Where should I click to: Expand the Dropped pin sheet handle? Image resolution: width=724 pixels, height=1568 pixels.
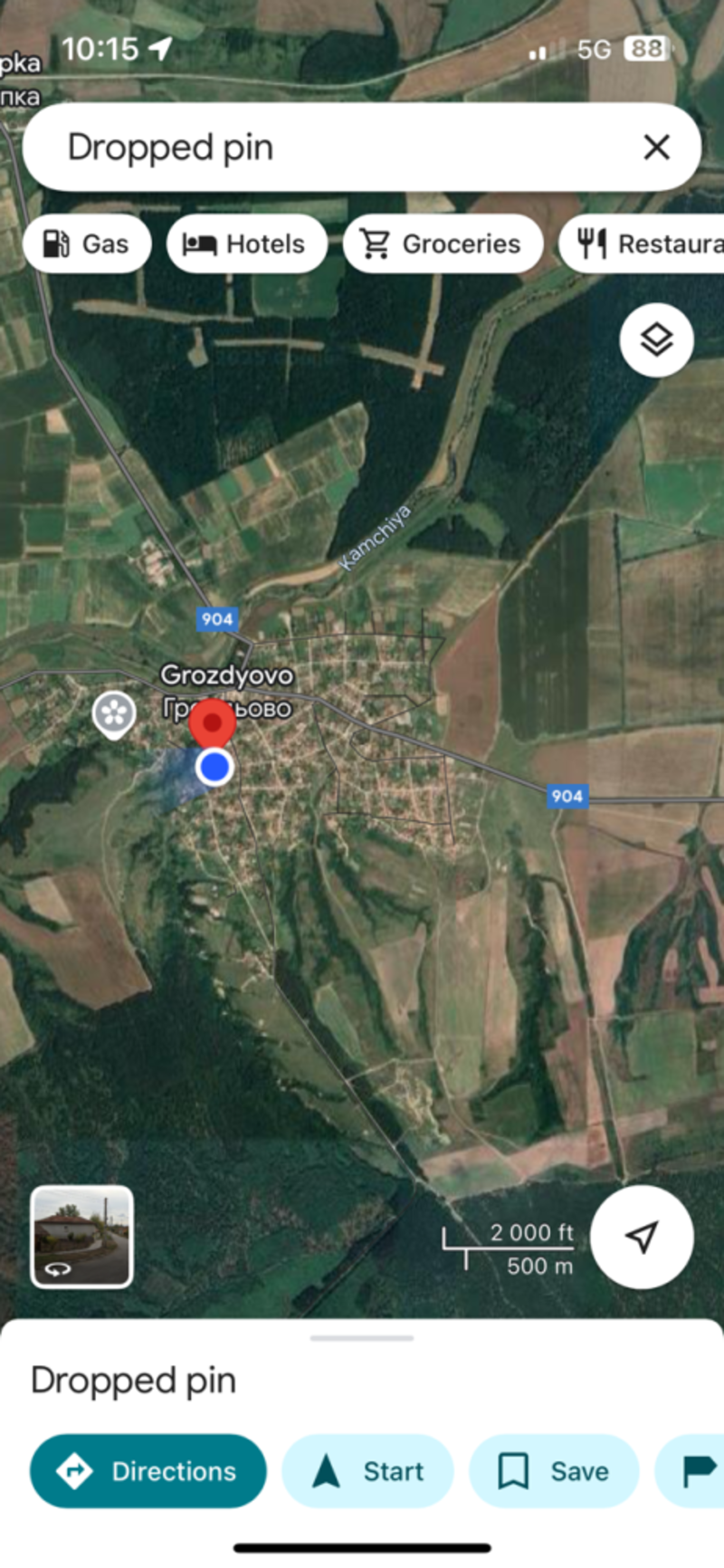coord(362,1337)
